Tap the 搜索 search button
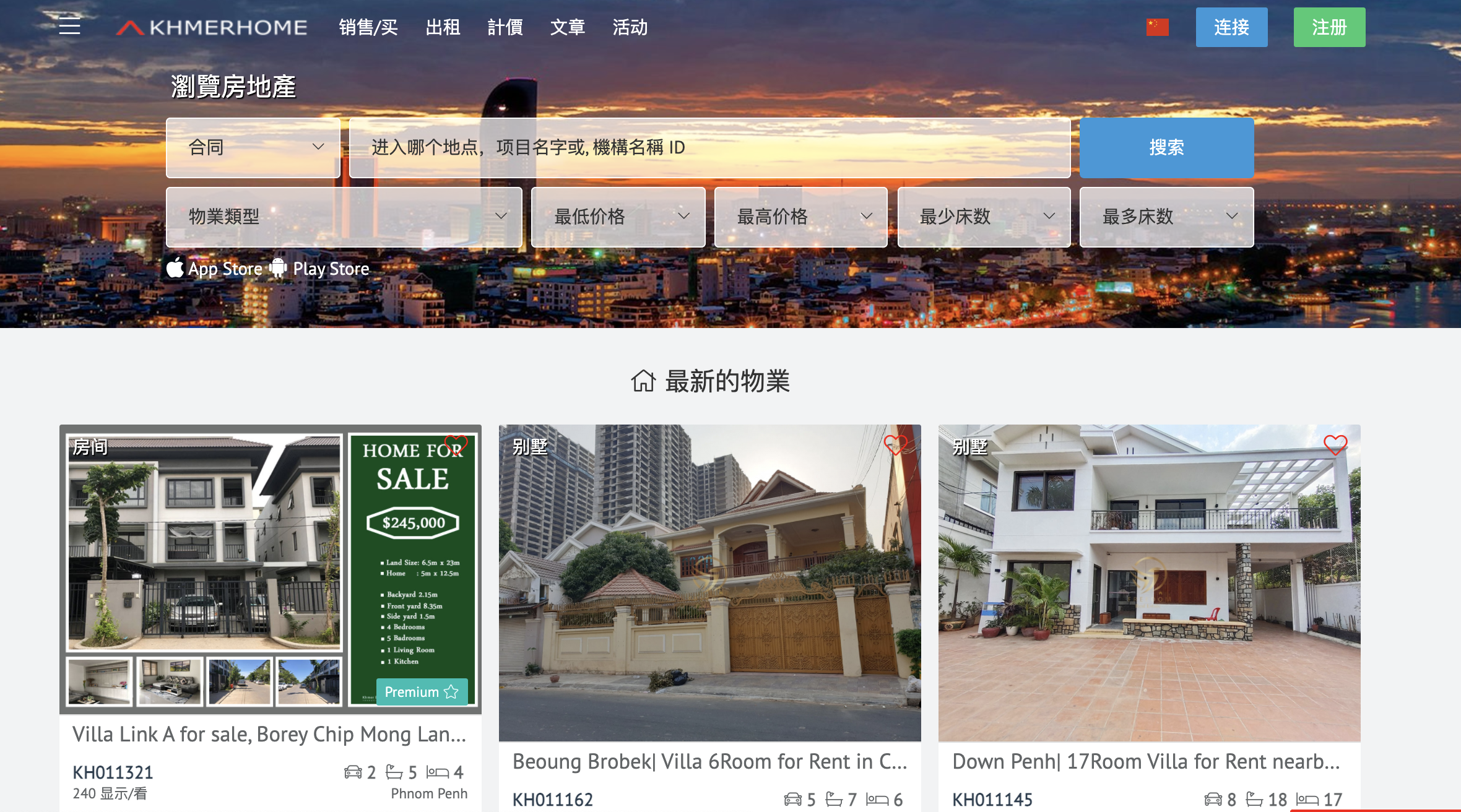The image size is (1461, 812). [x=1166, y=147]
